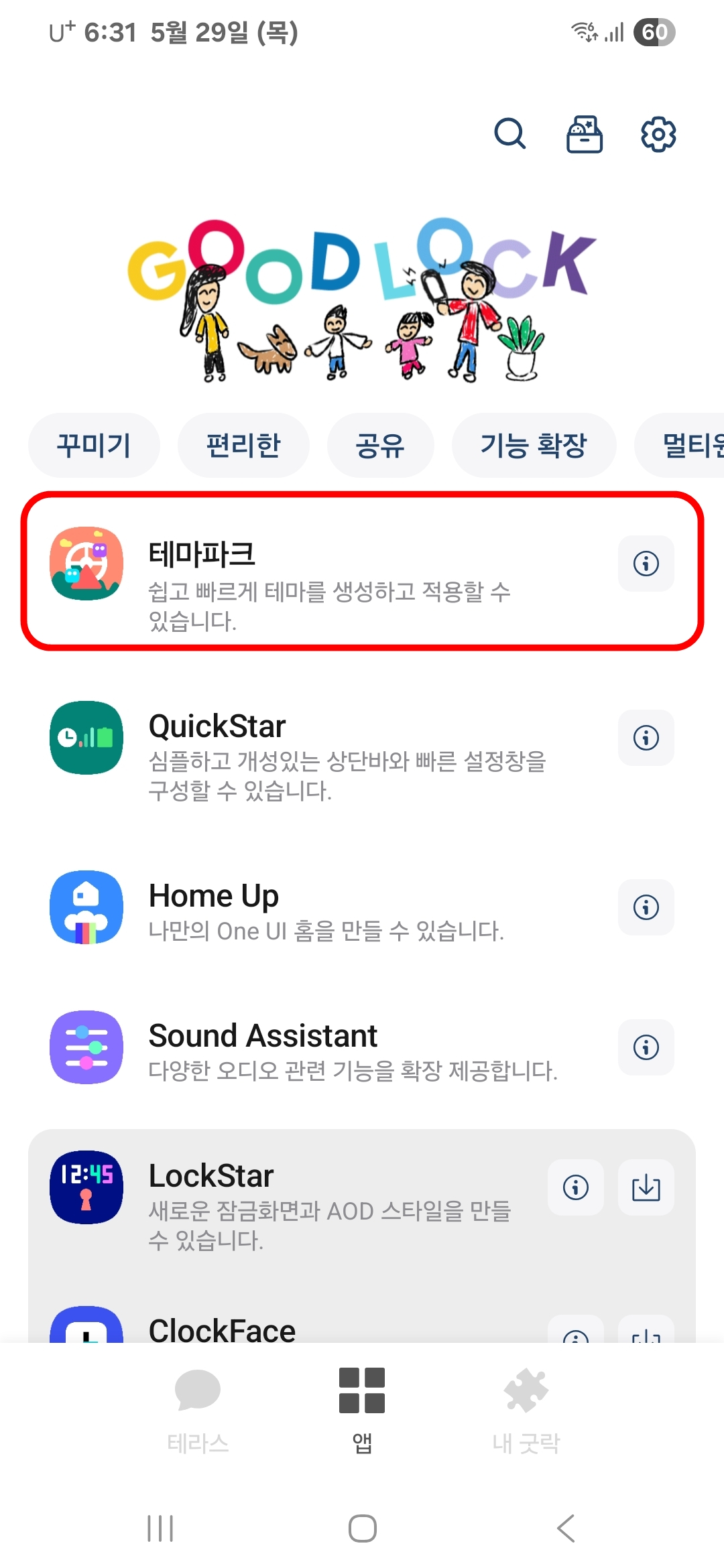Open the 테마파크 module icon

tap(86, 564)
